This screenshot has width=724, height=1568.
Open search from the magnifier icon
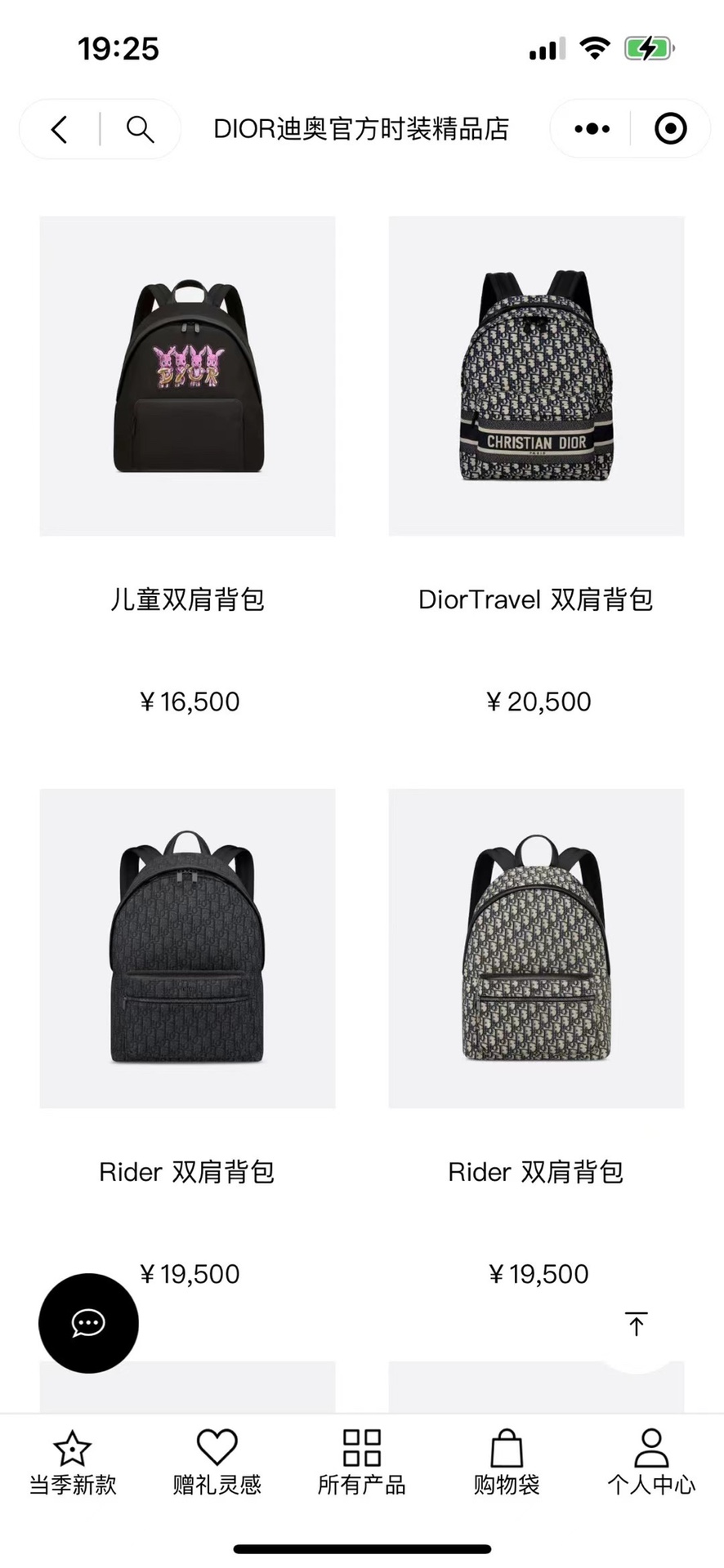pyautogui.click(x=140, y=129)
